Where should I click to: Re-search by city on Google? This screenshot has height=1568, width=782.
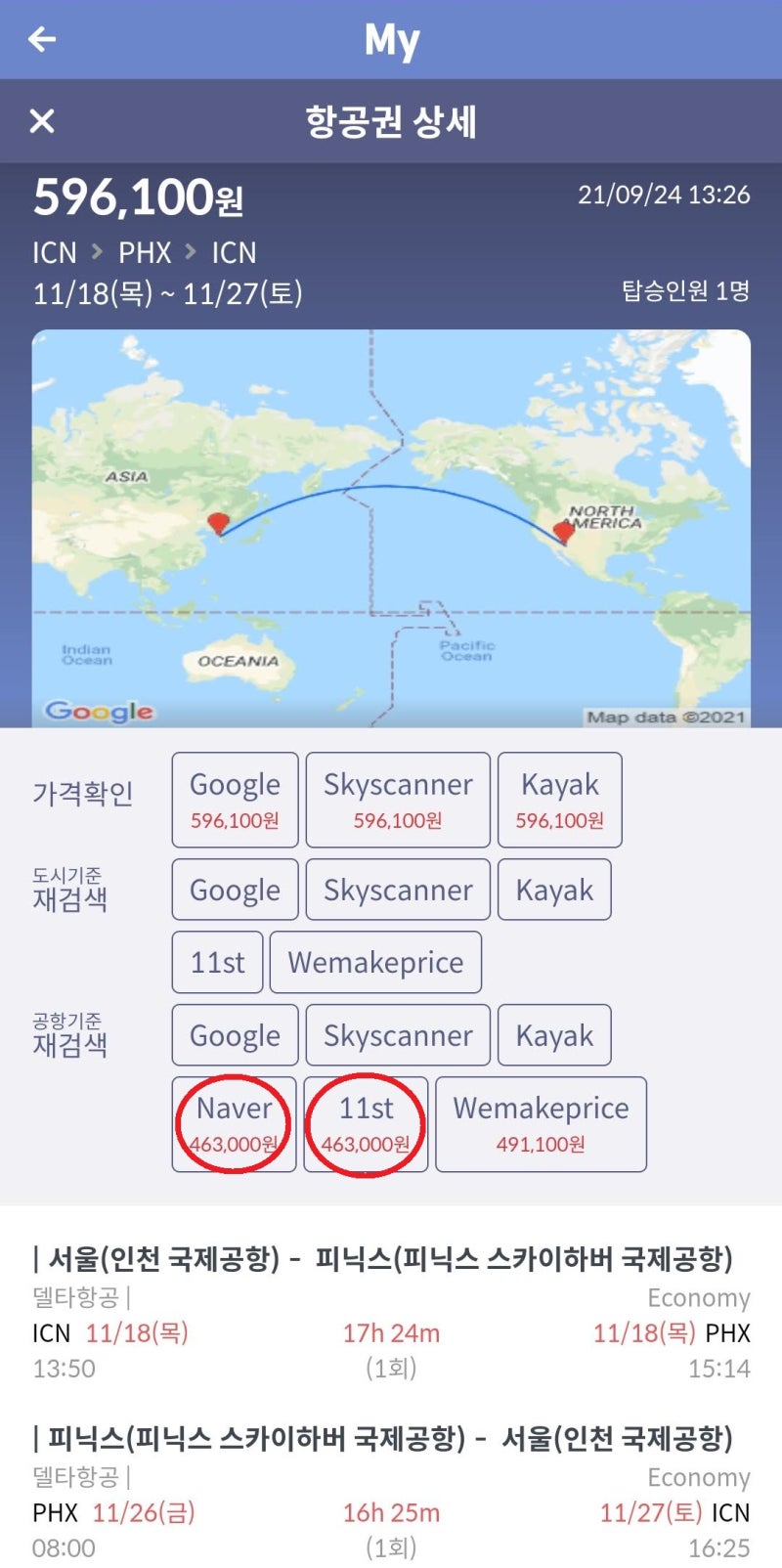tap(235, 890)
